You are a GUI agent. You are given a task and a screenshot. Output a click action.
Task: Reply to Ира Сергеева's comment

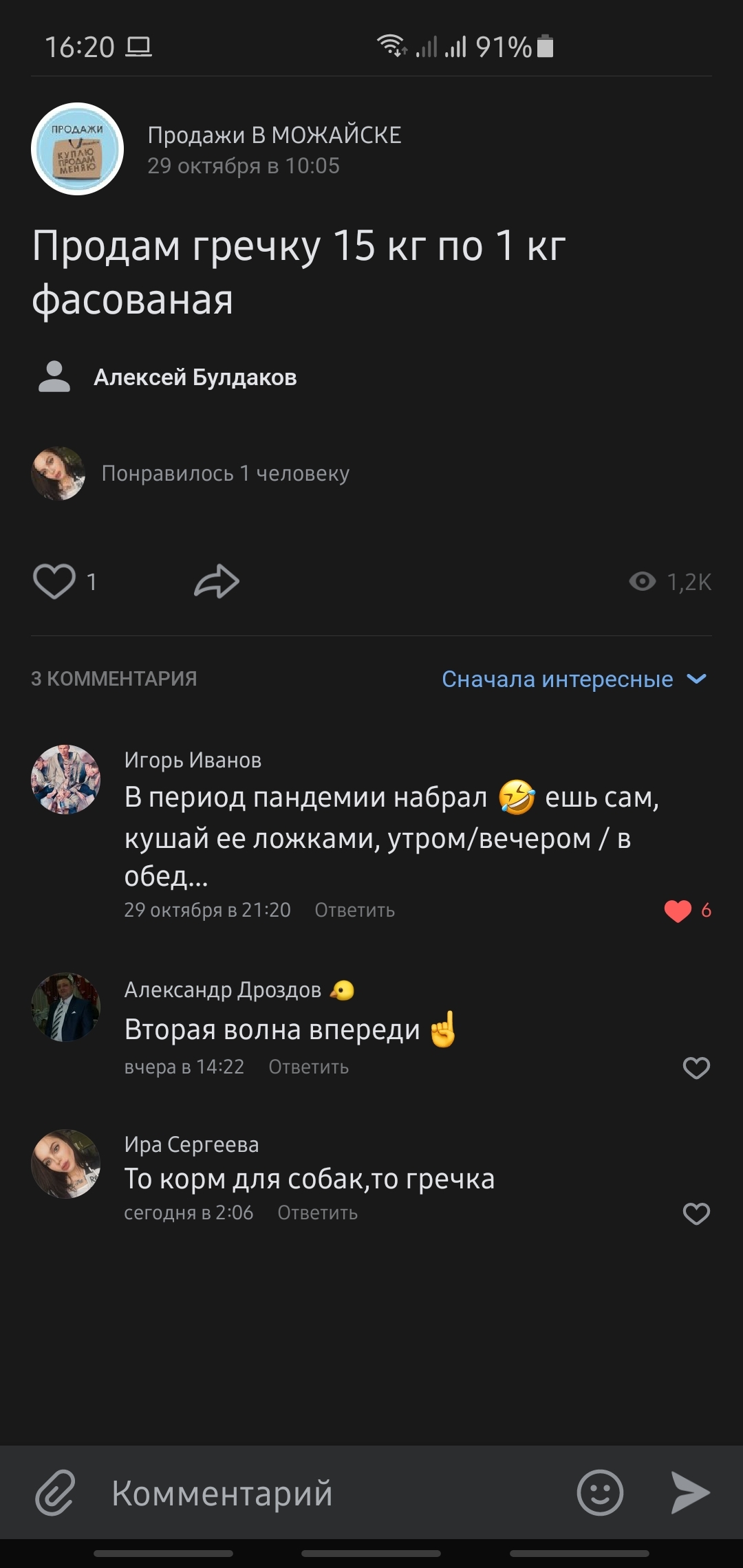tap(317, 1213)
